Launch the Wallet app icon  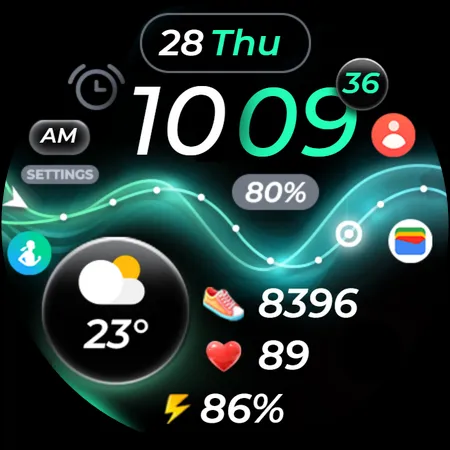(x=410, y=241)
